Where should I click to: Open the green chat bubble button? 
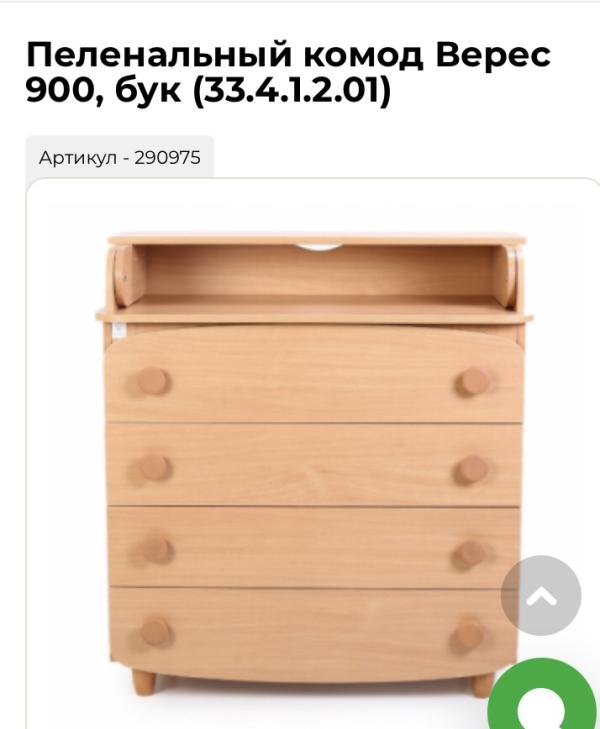[543, 694]
